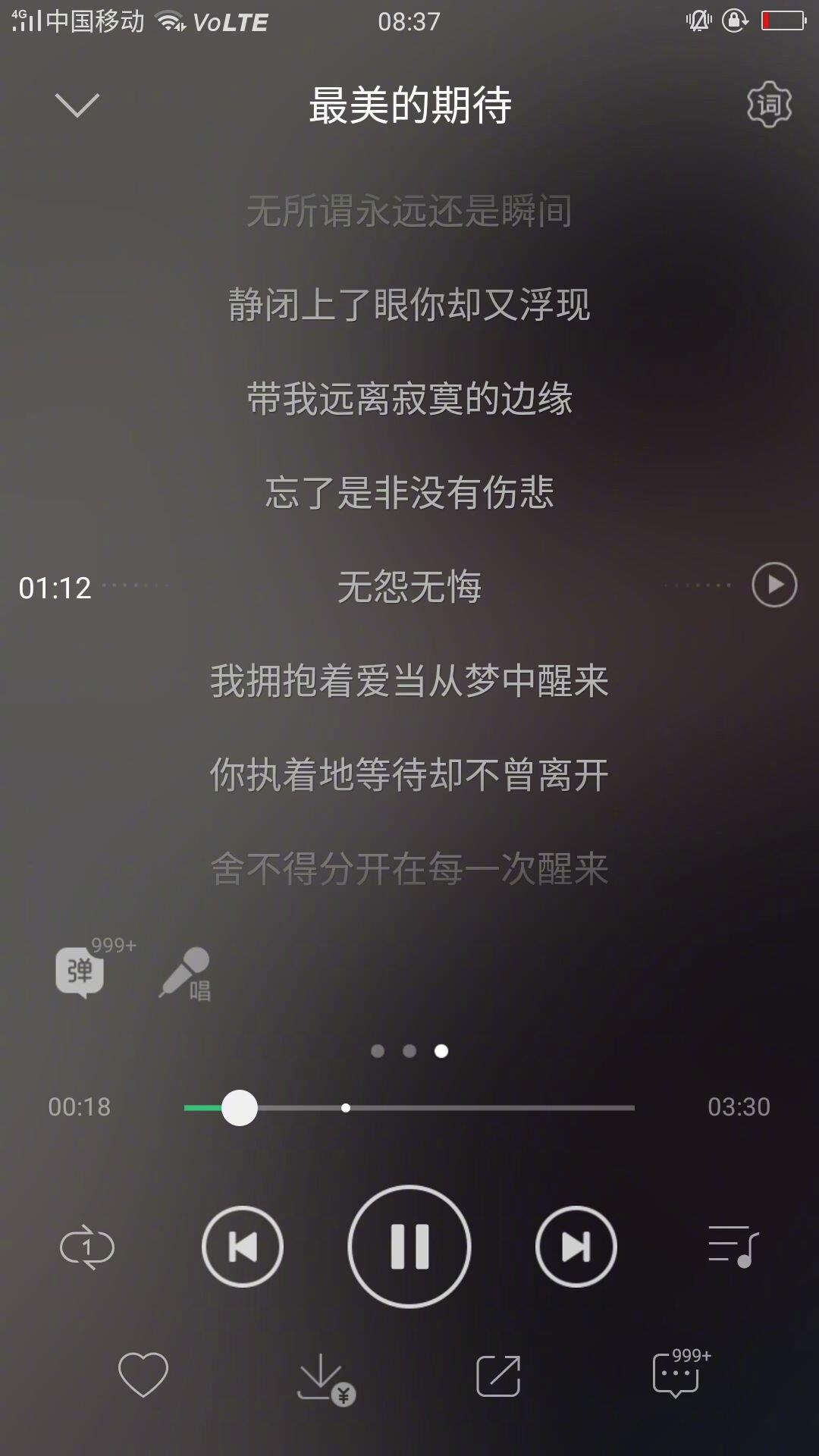
Task: Open lyrics settings gear icon
Action: coord(769,105)
